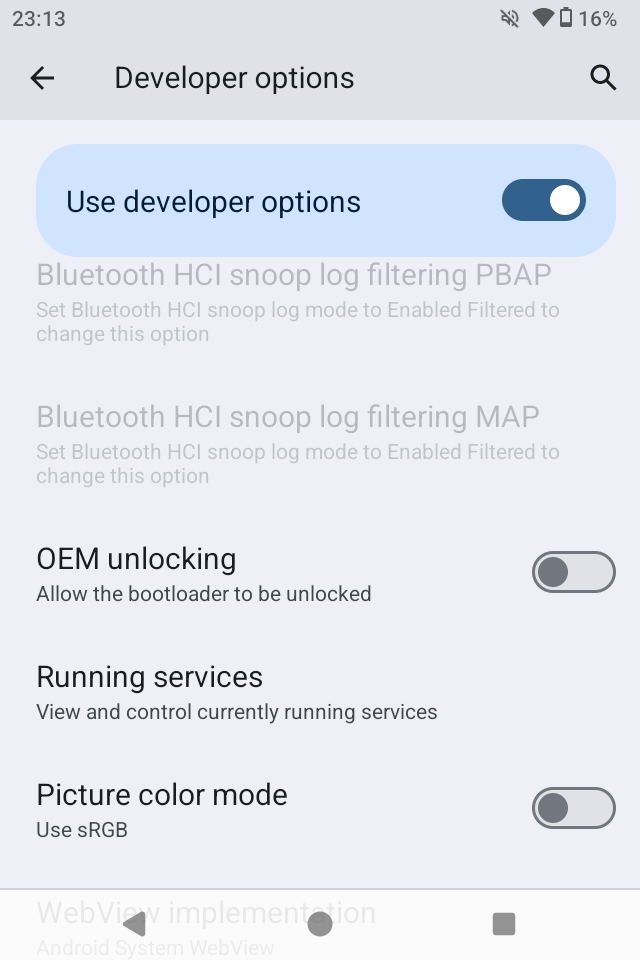This screenshot has width=640, height=960.
Task: Turn on Picture color mode sRGB
Action: [573, 808]
